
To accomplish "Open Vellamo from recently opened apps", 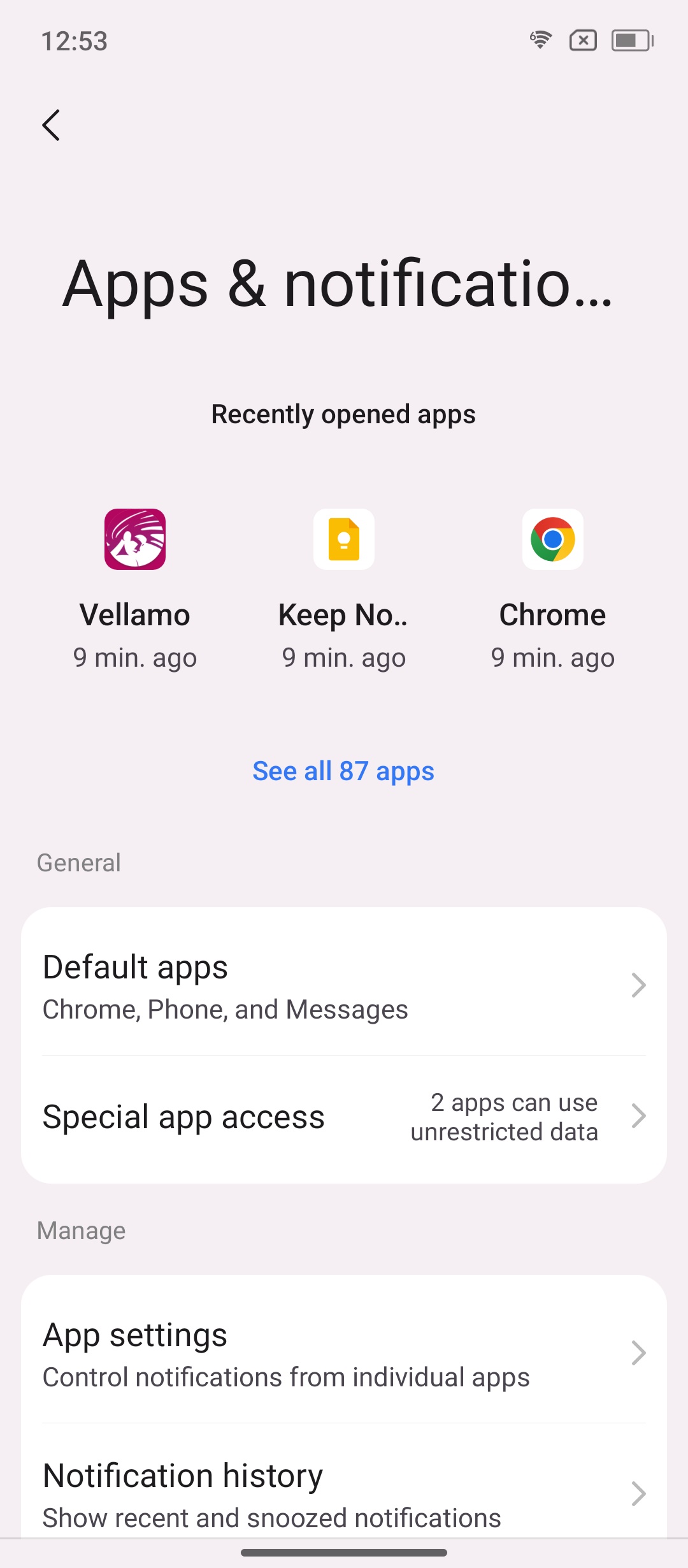I will [135, 588].
